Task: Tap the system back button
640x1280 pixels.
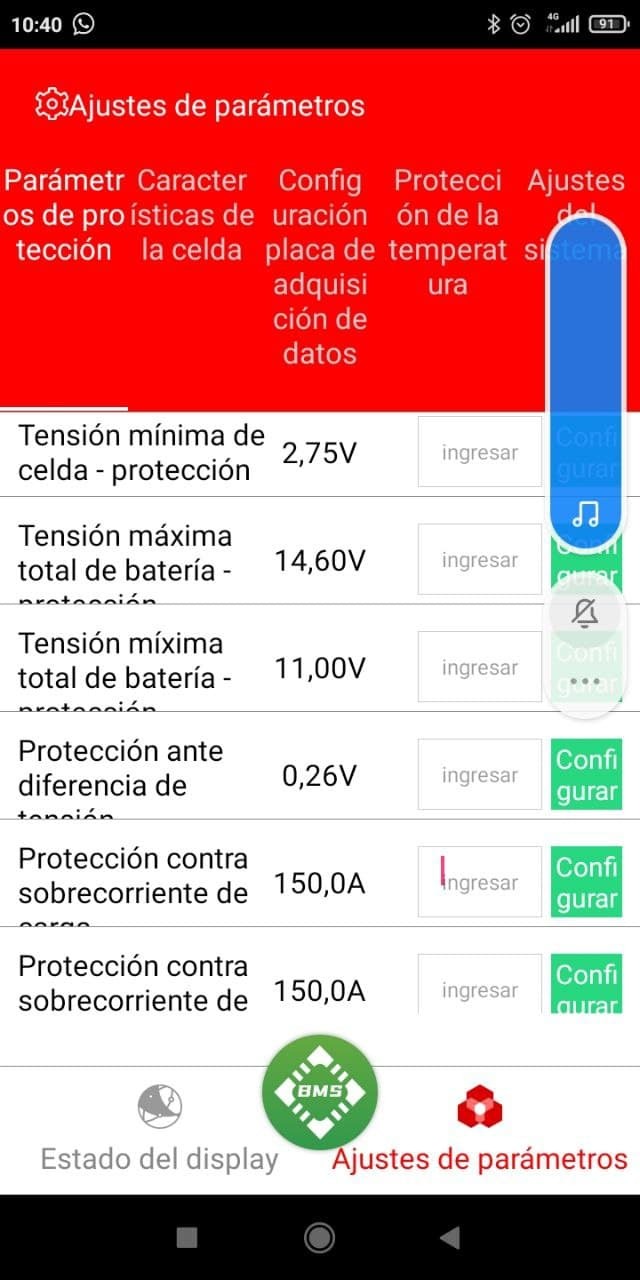Action: [450, 1238]
